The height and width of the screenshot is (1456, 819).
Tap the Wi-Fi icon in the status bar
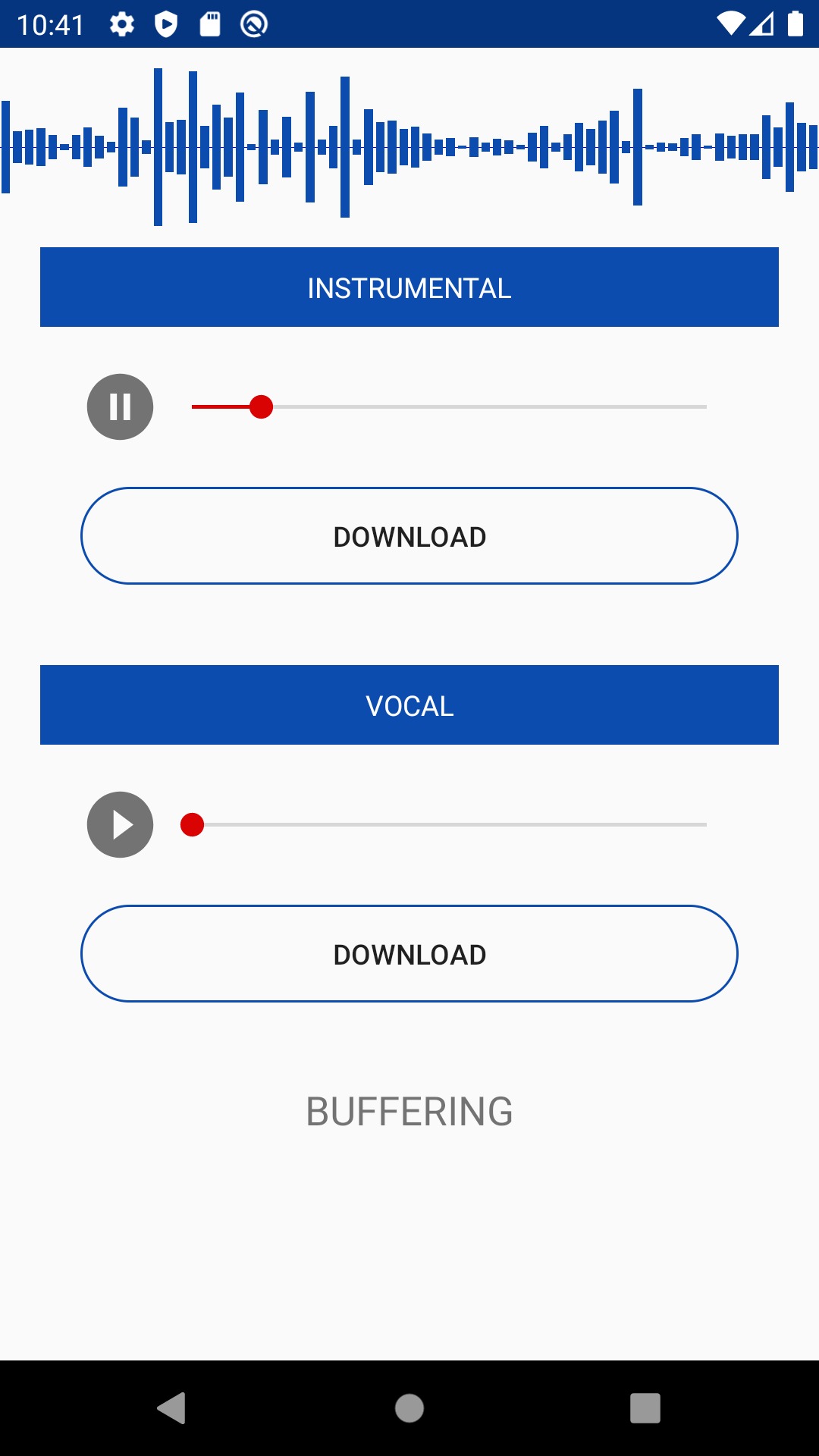(x=730, y=24)
